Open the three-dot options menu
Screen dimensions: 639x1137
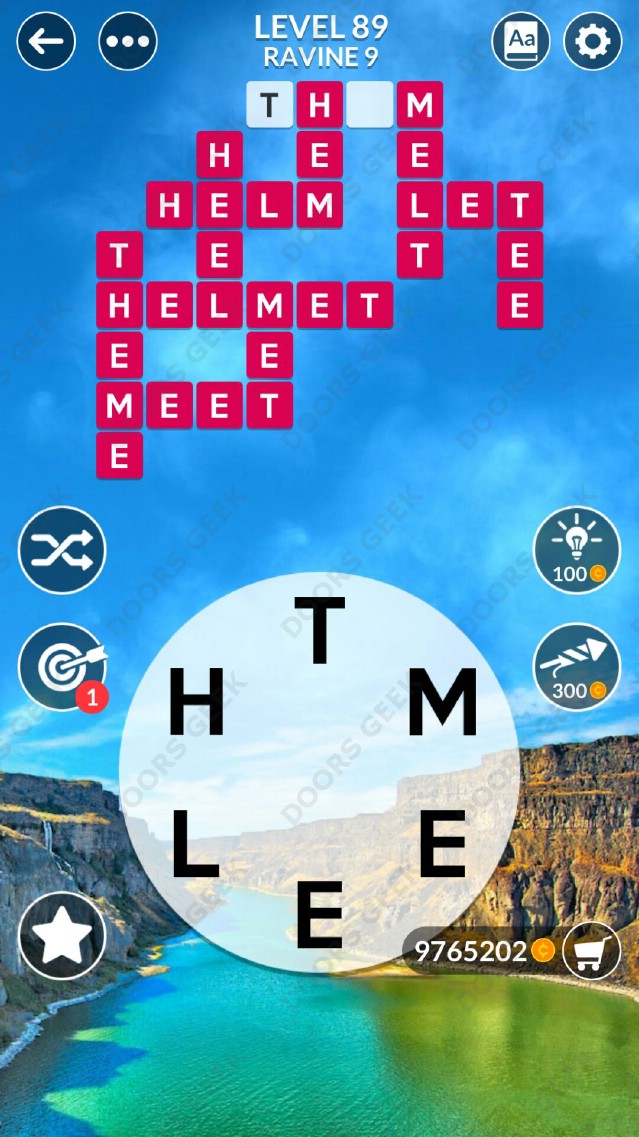128,41
